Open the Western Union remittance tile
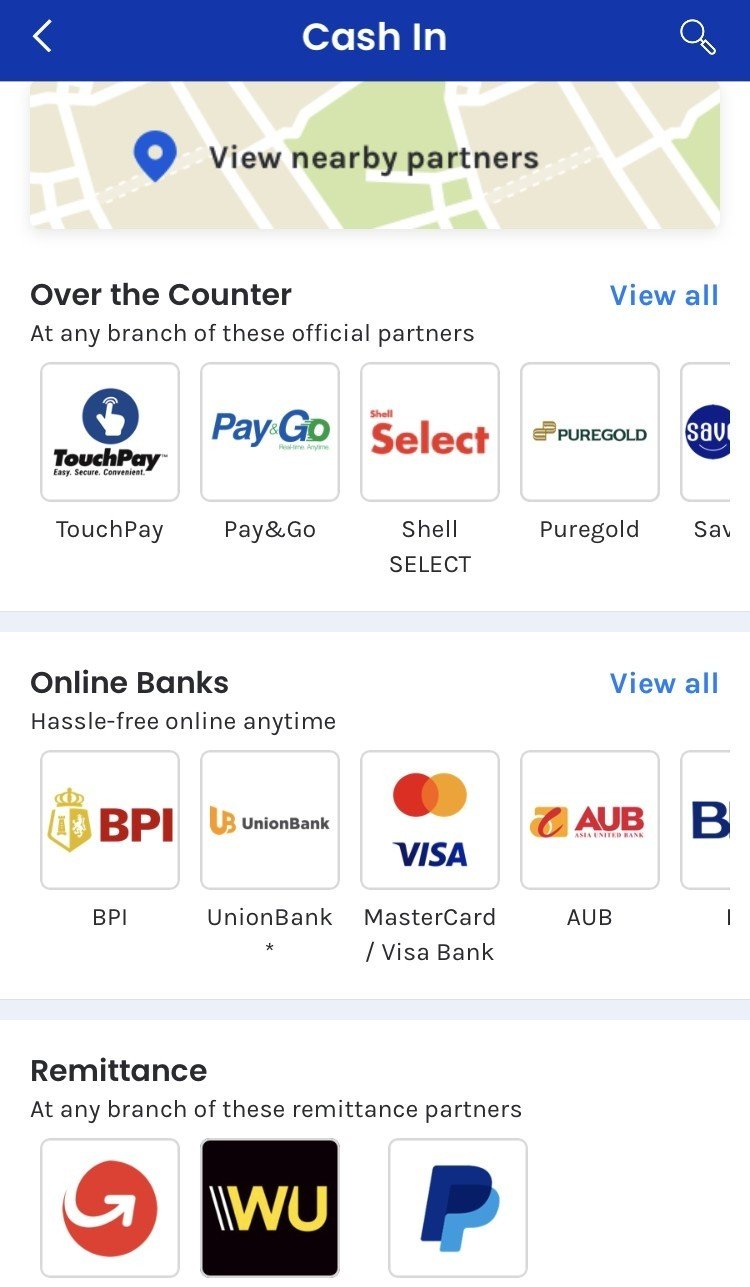 [x=270, y=1207]
